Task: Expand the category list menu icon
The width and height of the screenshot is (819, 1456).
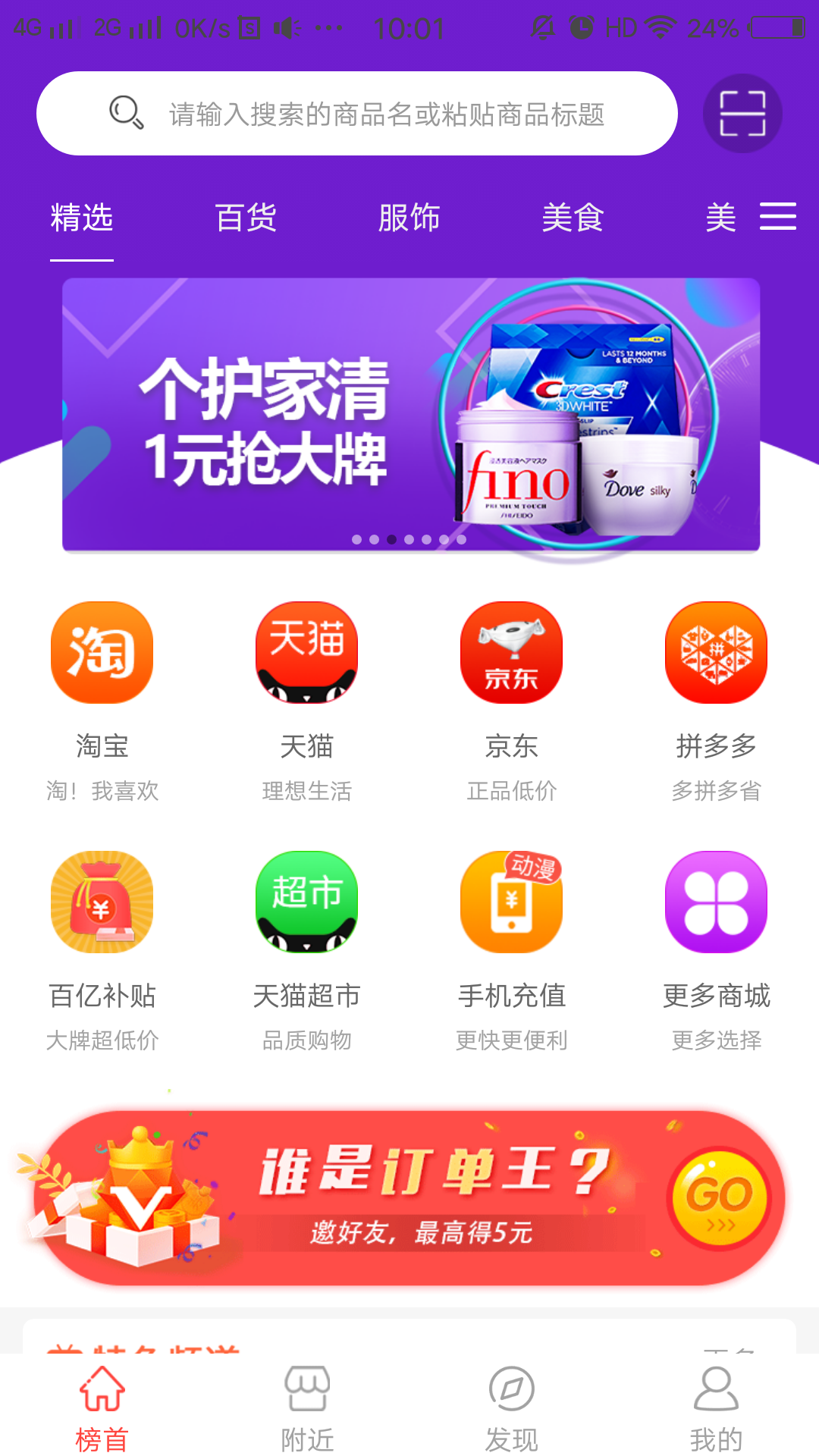Action: point(778,217)
